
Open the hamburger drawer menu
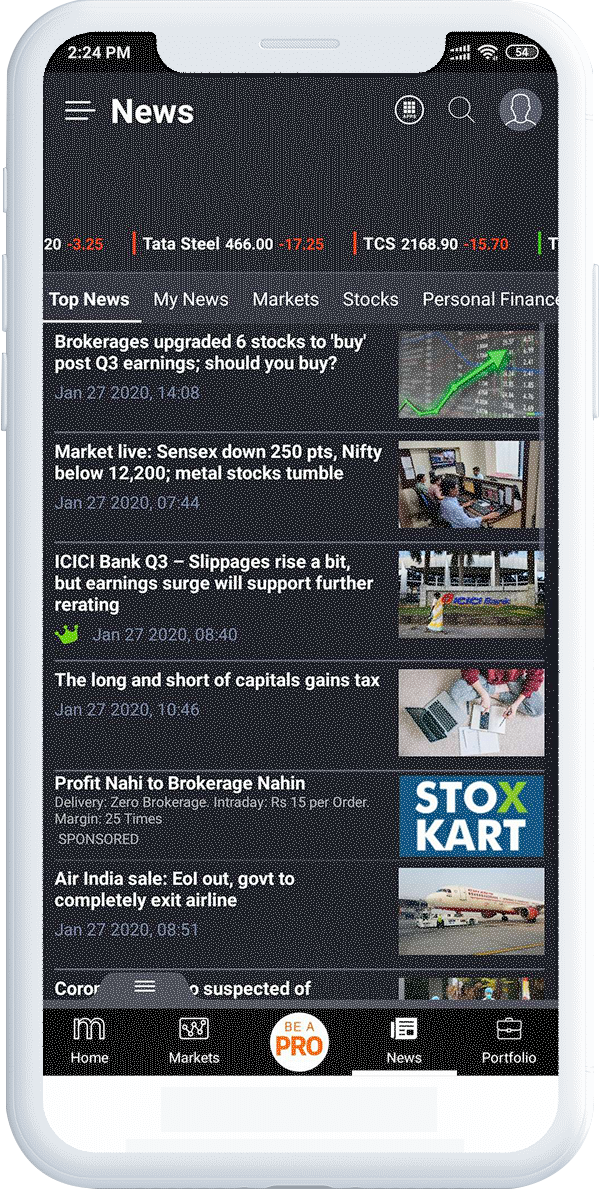[x=80, y=111]
